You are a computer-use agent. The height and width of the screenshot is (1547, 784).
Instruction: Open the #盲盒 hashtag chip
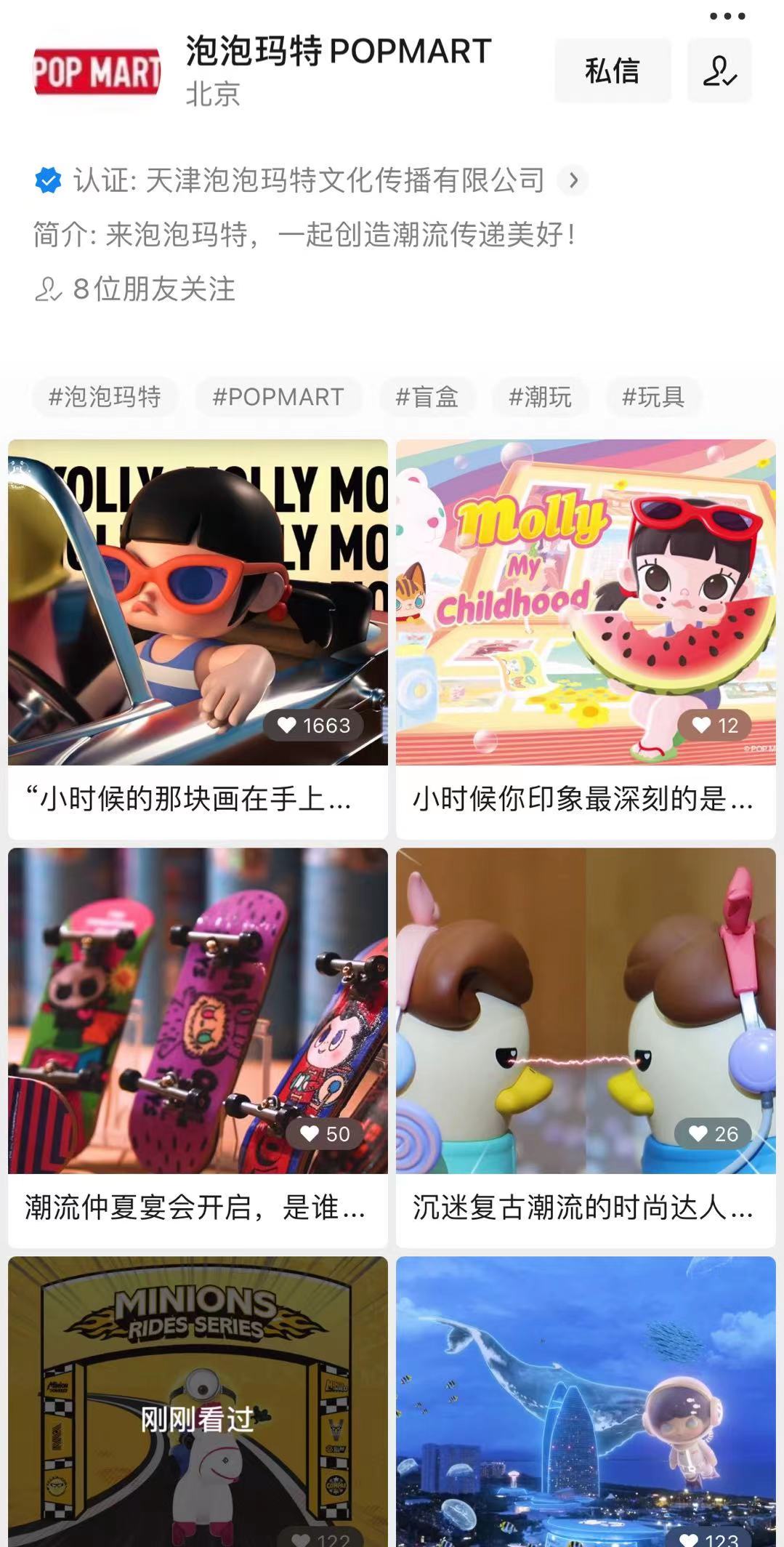pyautogui.click(x=427, y=397)
